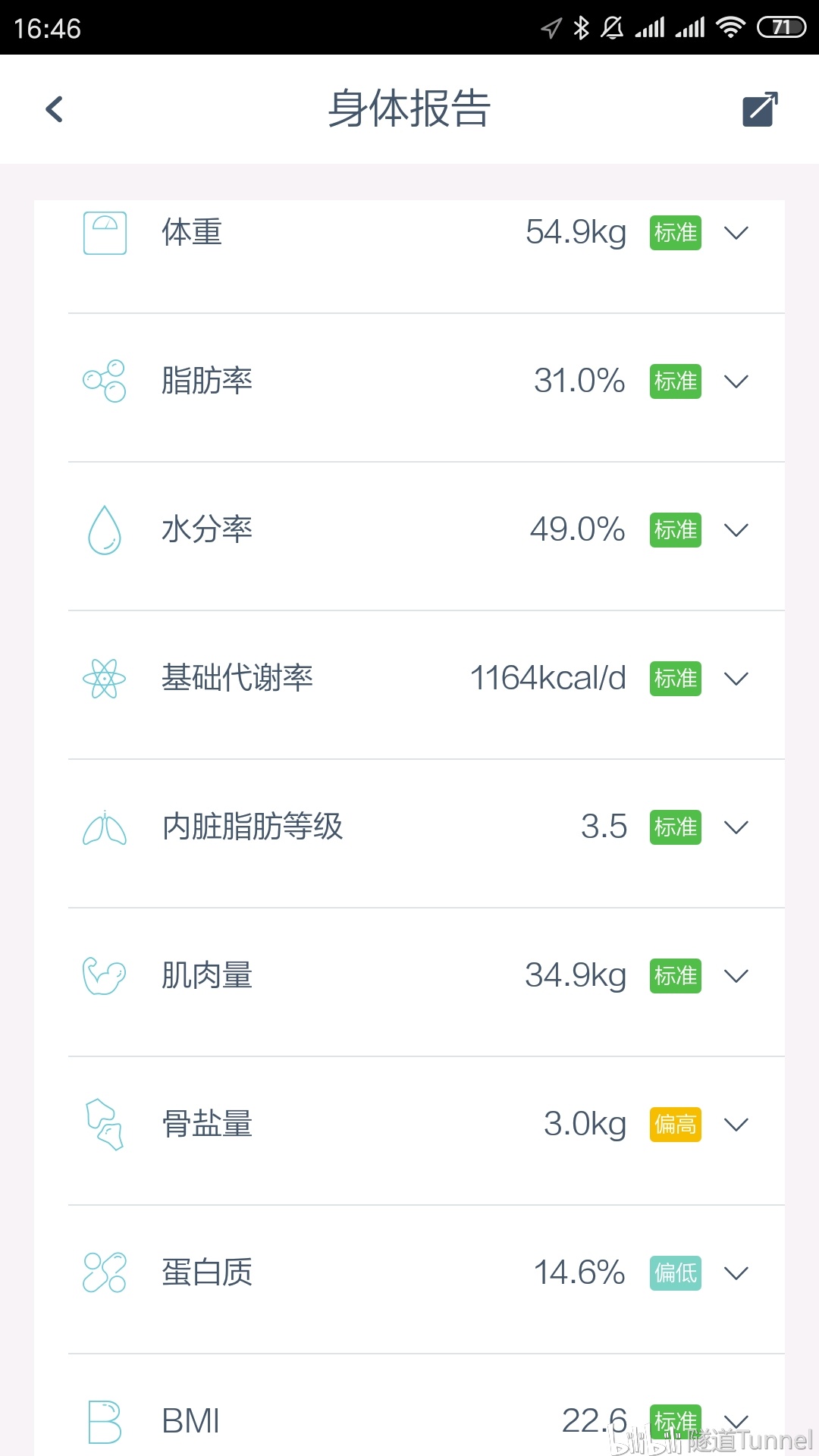
Task: Open the 骨盐量 row marked 偏高
Action: click(x=409, y=1131)
